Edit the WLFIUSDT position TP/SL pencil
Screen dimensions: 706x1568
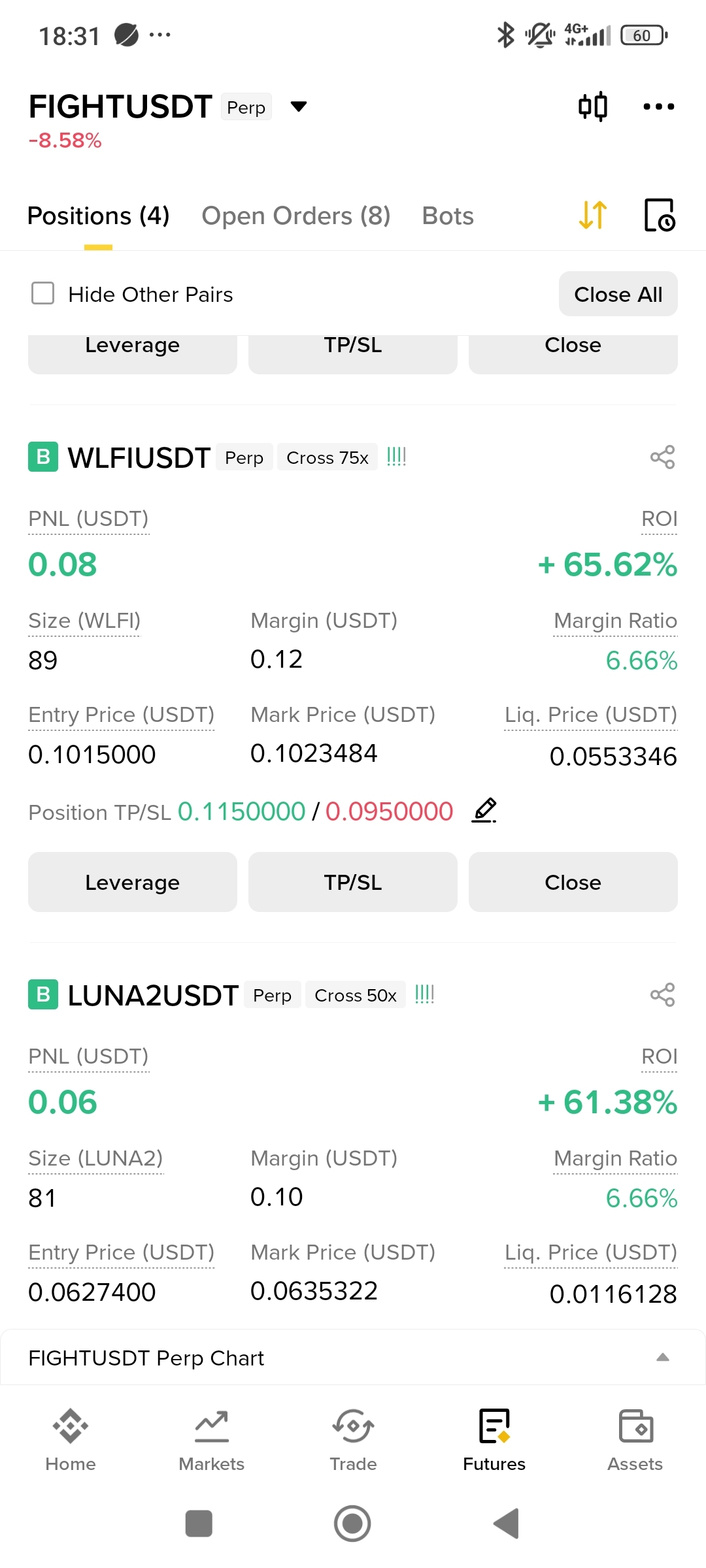(484, 811)
